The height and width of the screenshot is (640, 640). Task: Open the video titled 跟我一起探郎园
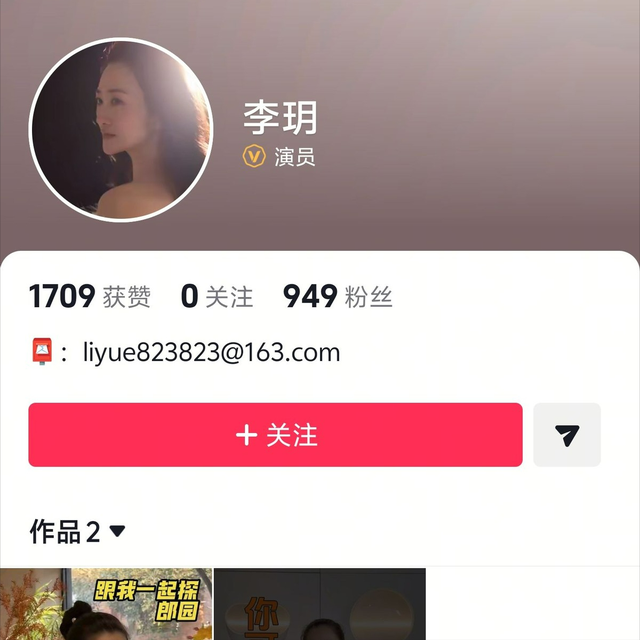point(106,605)
